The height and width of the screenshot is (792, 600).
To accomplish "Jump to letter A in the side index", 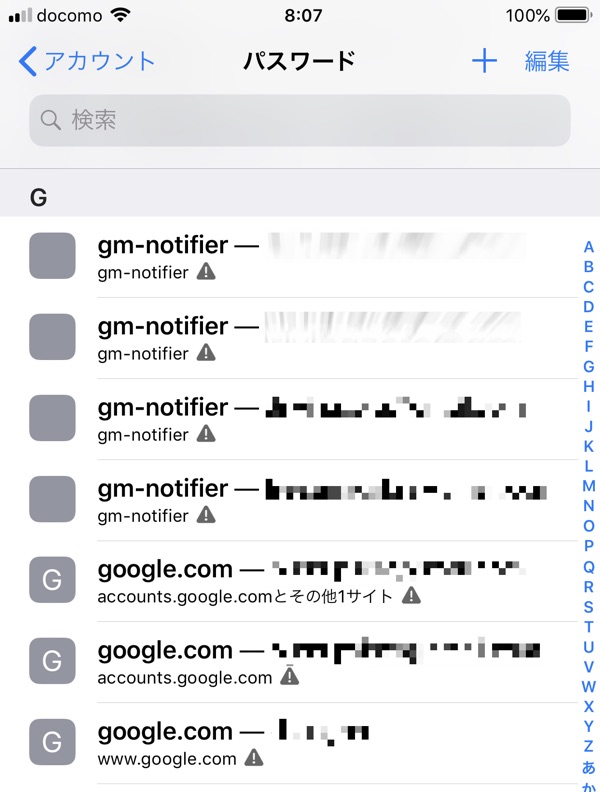I will pos(589,247).
